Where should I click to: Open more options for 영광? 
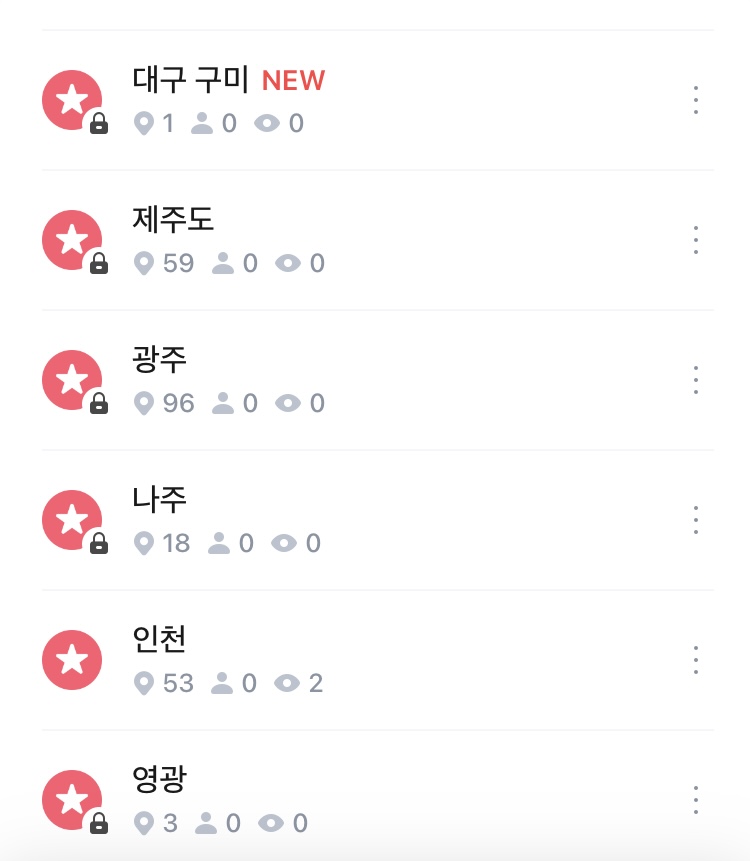[696, 800]
